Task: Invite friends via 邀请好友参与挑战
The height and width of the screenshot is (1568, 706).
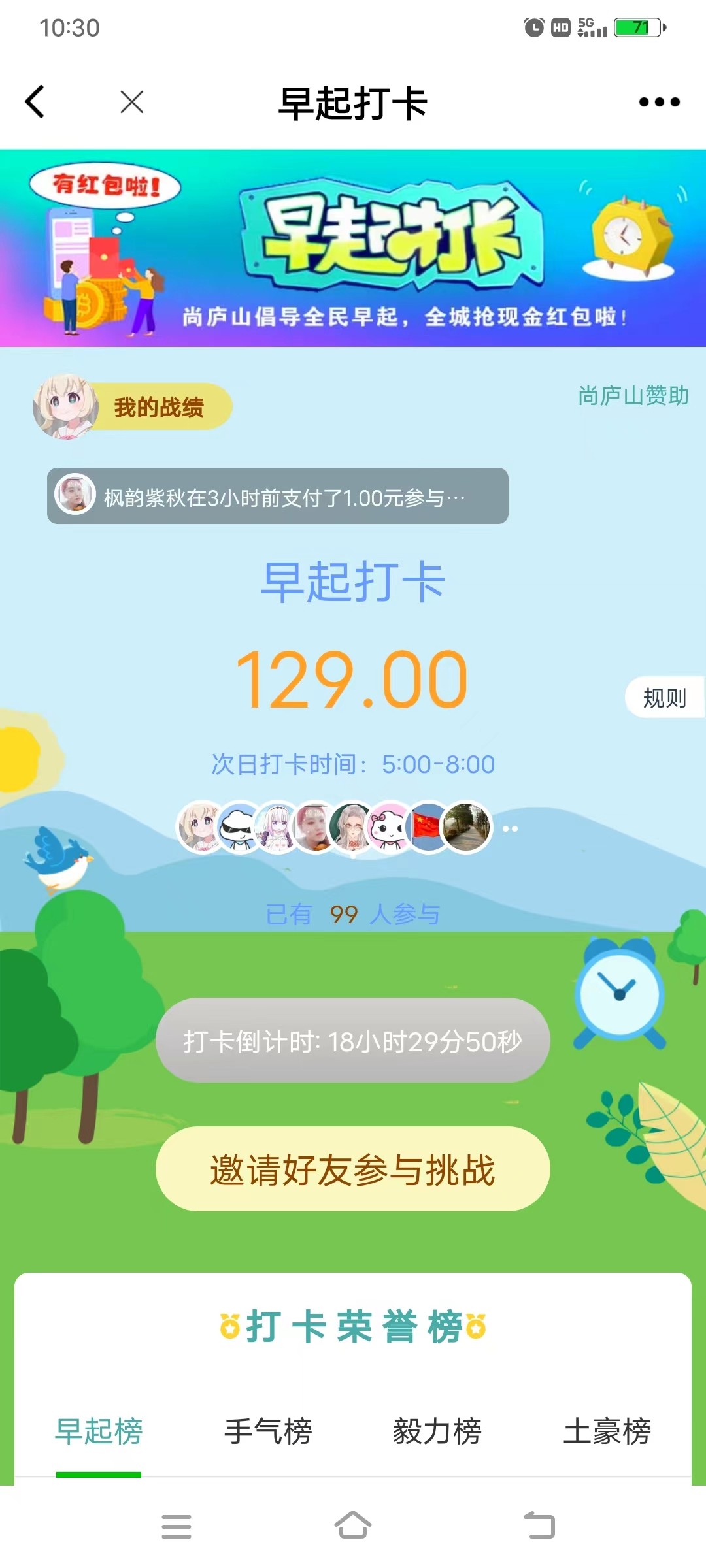Action: point(353,1169)
